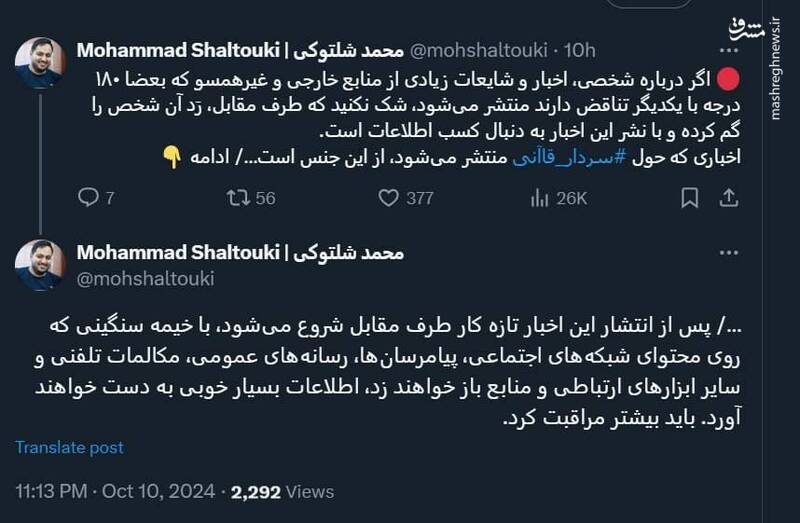Open Mohammad Shaltouki's avatar on the top tweet

coord(40,65)
